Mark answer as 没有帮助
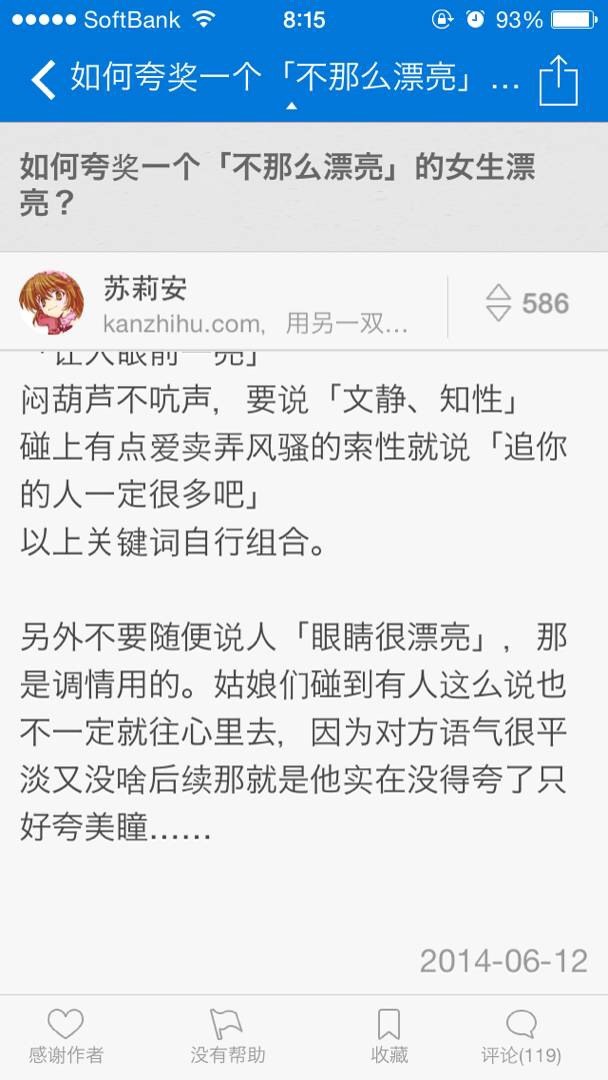 228,1037
